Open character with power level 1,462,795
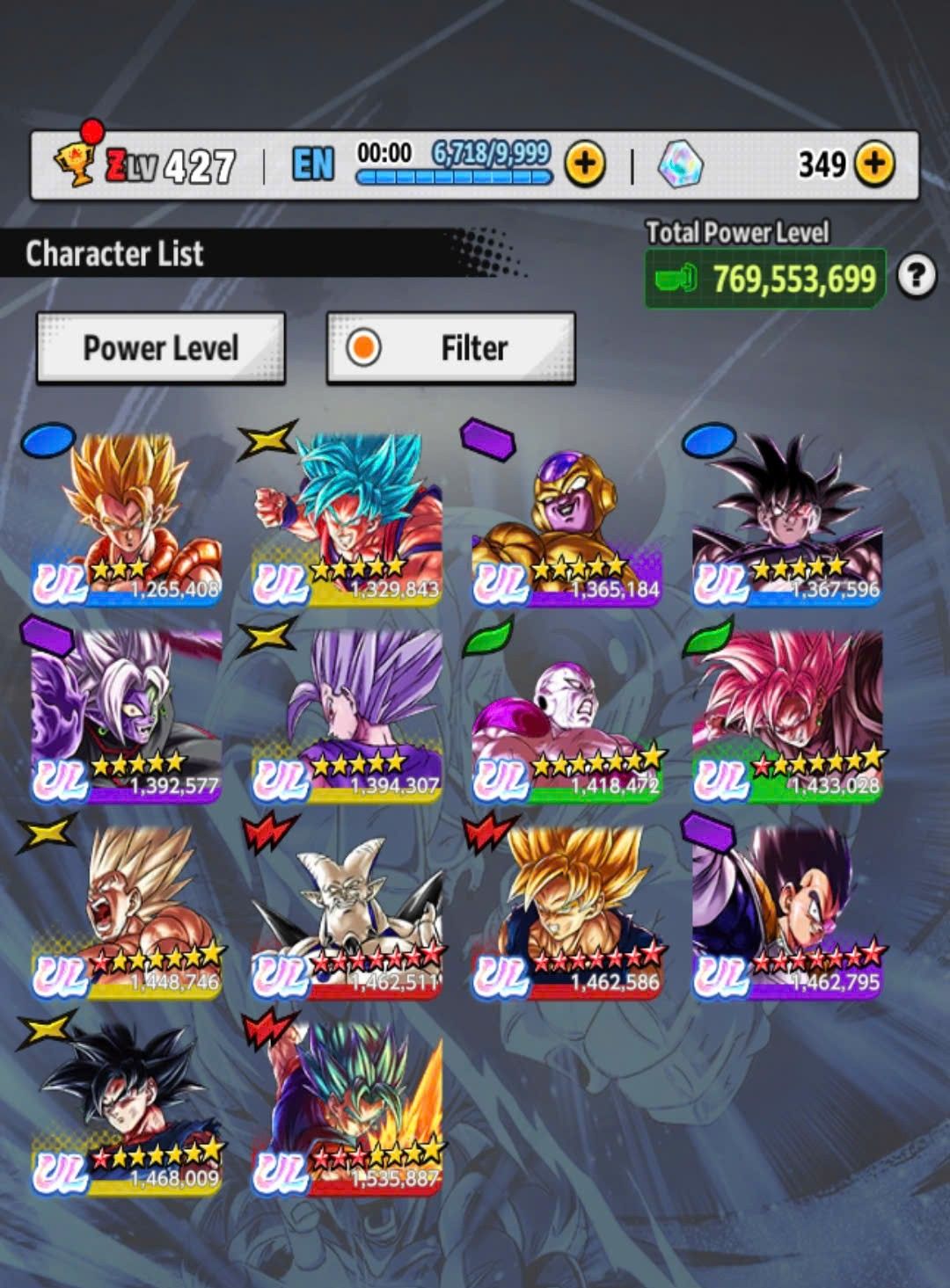This screenshot has width=950, height=1288. pyautogui.click(x=787, y=912)
